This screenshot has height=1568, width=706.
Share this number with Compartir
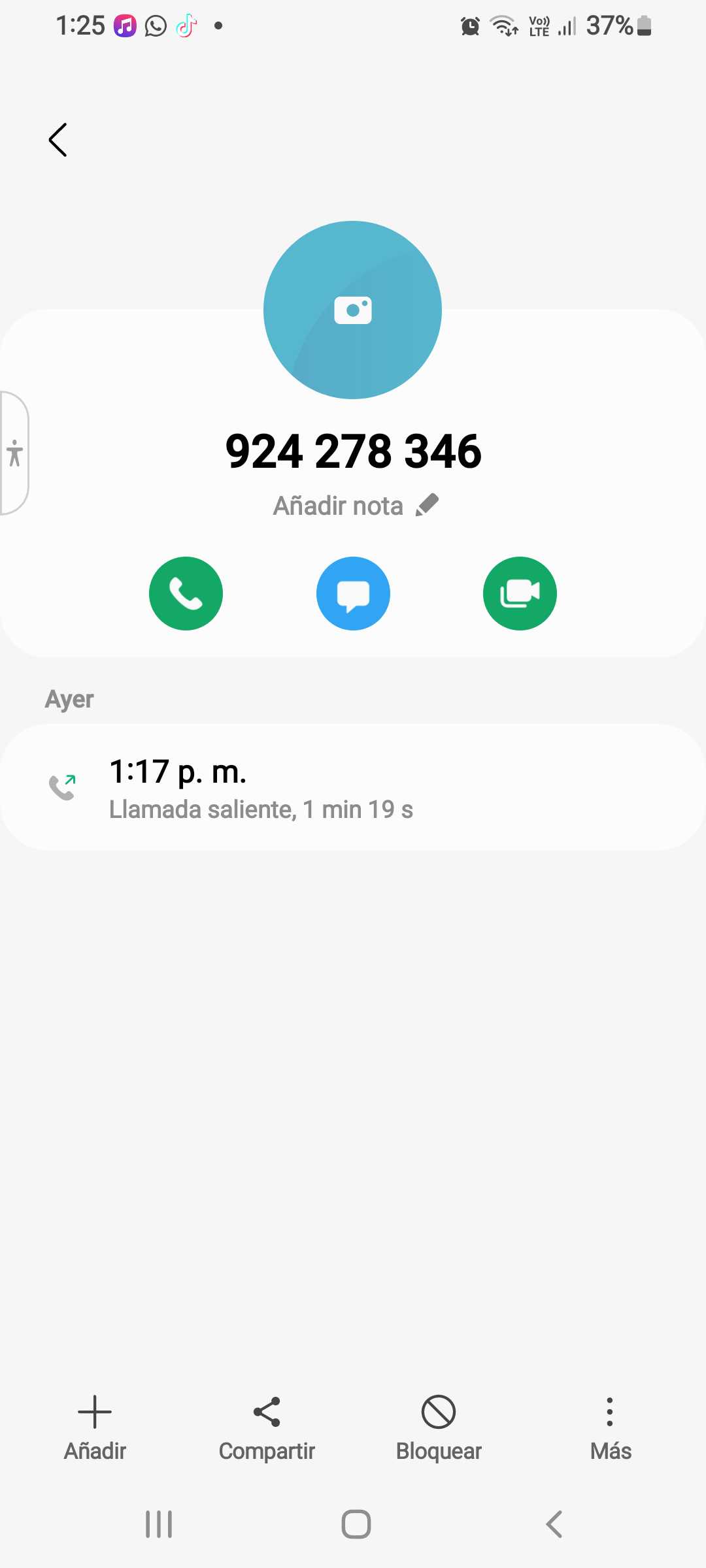point(267,1428)
